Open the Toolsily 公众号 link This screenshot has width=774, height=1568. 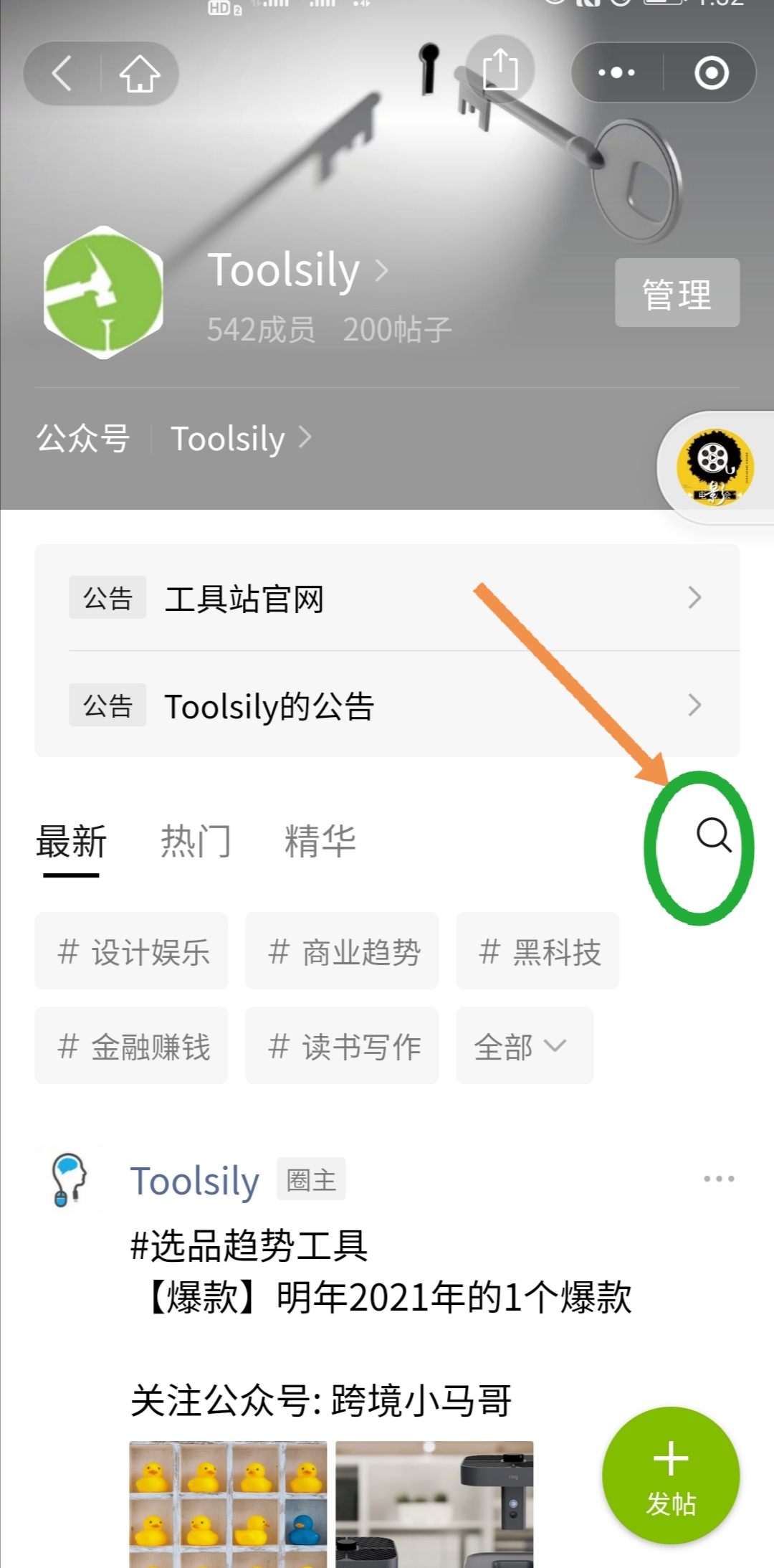point(240,438)
